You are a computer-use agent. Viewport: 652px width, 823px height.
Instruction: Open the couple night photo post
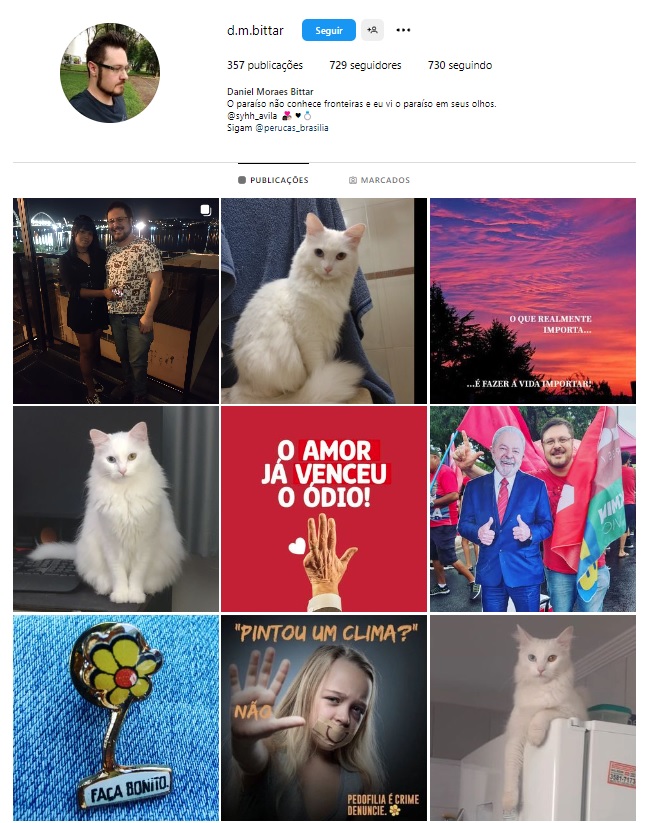116,300
